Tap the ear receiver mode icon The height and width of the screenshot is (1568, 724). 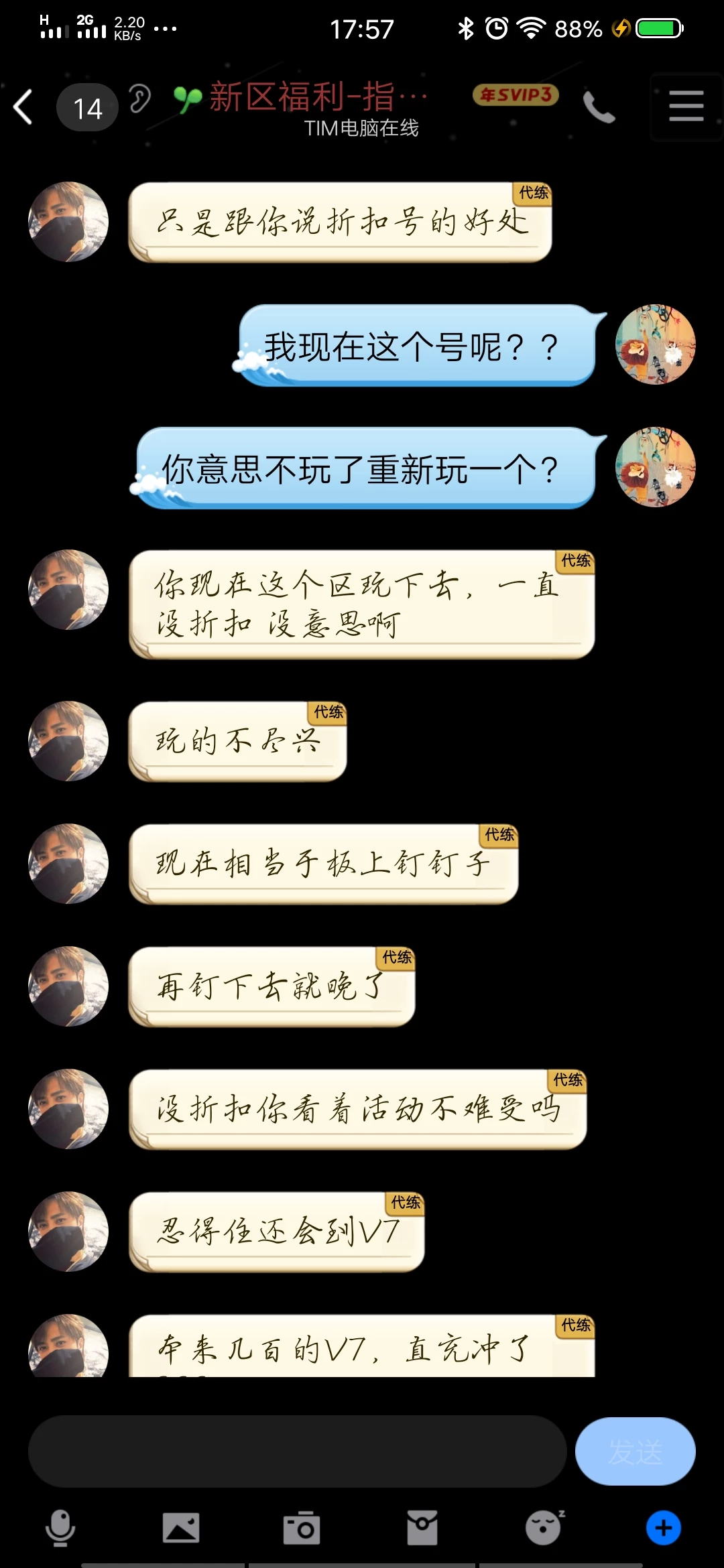tap(139, 99)
